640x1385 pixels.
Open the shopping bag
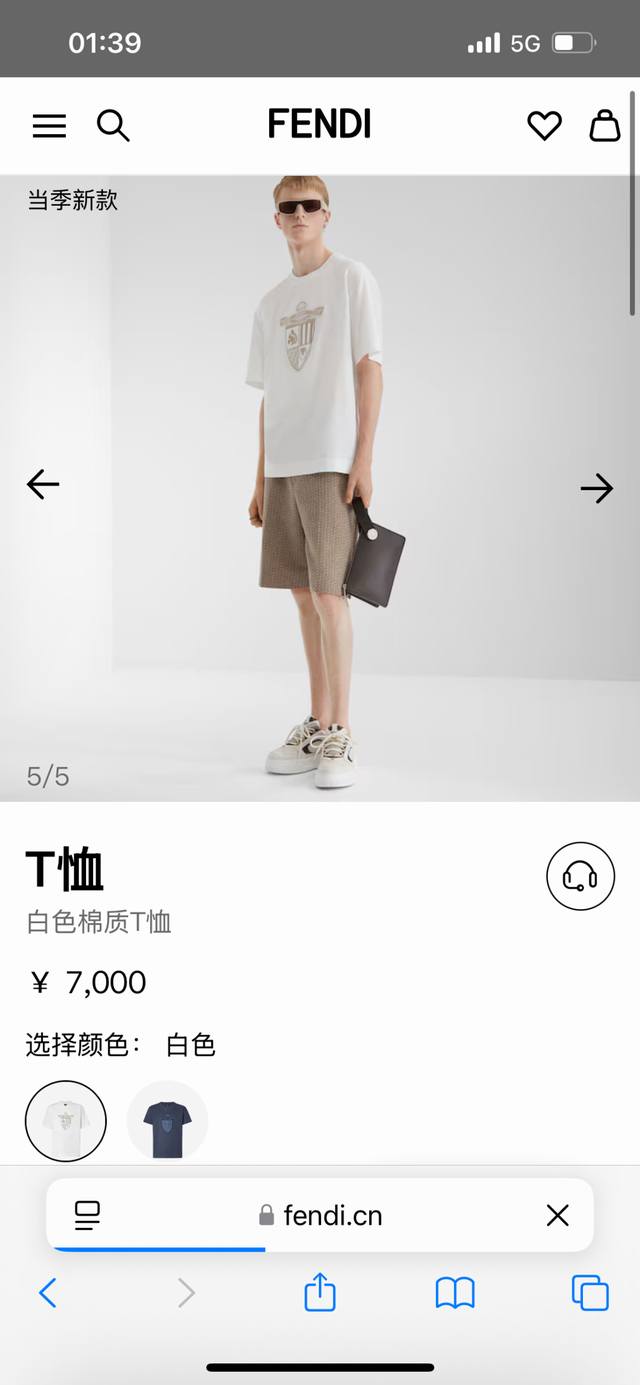click(x=604, y=126)
